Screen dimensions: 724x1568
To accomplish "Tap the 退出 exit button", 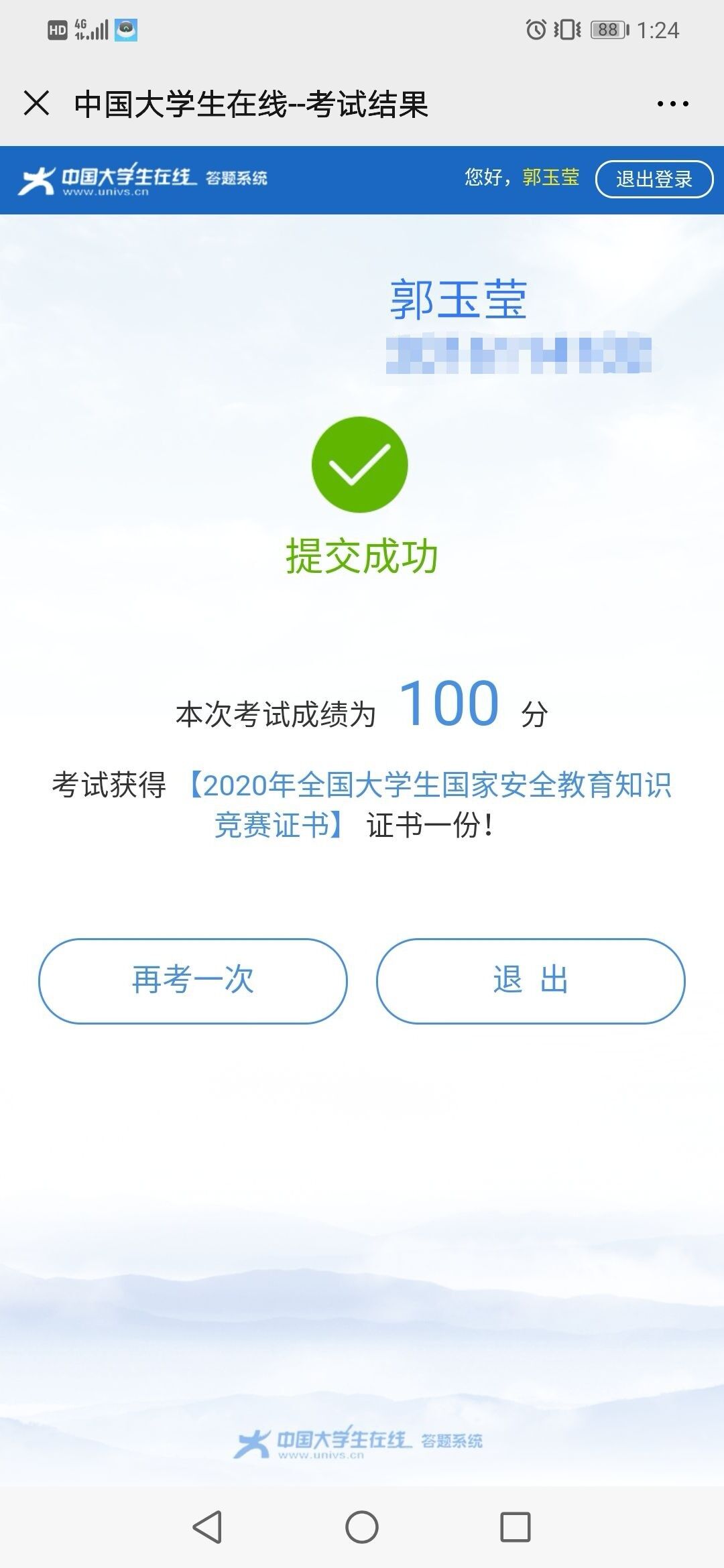I will click(x=530, y=980).
